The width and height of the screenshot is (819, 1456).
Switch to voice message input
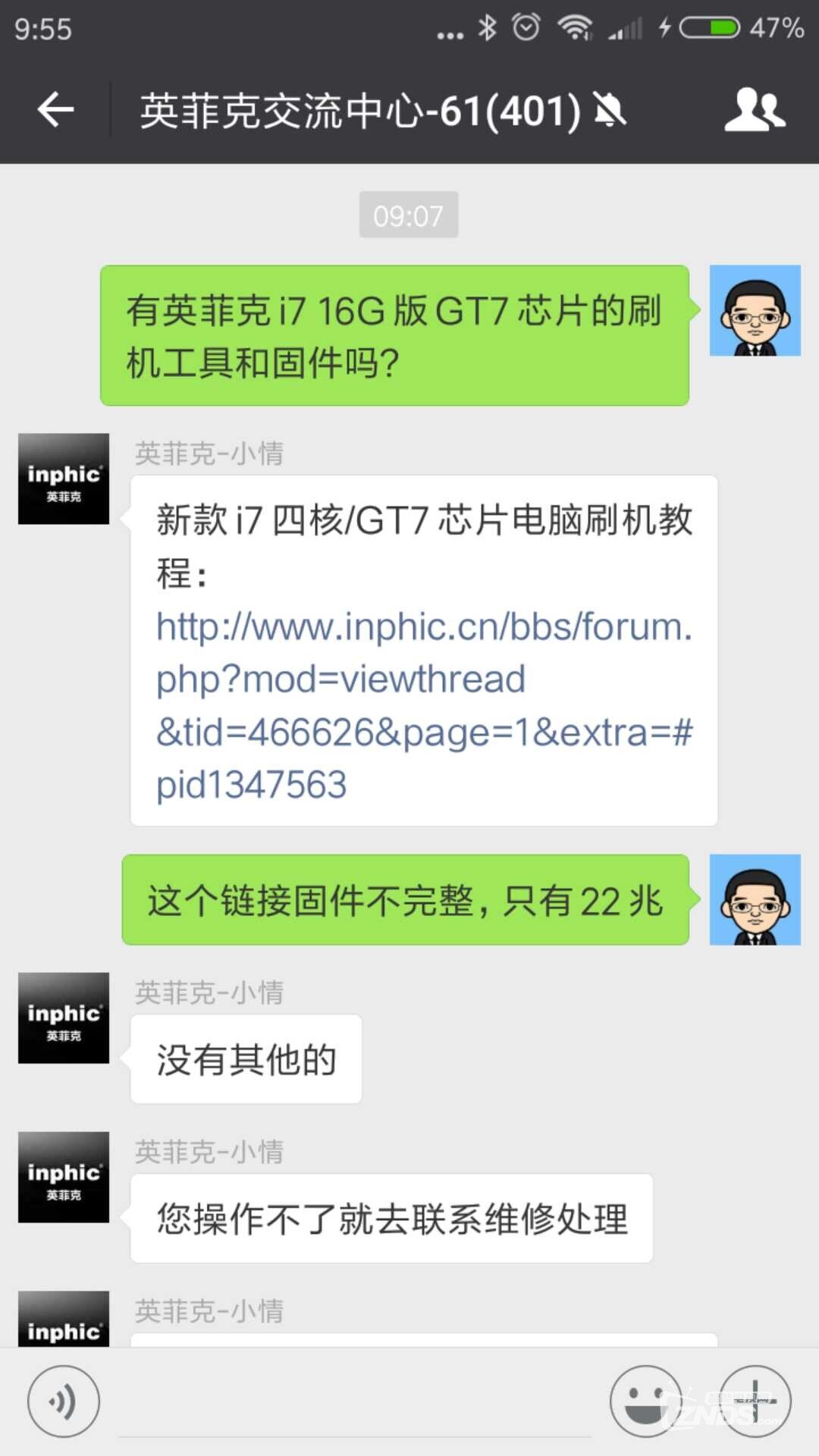click(x=63, y=1401)
